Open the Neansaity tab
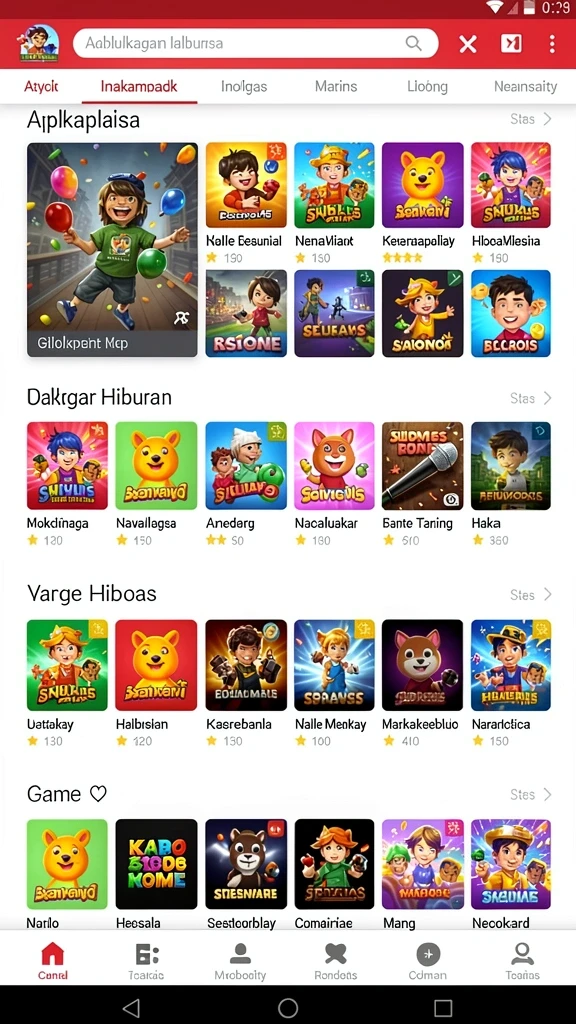The image size is (576, 1024). point(525,86)
